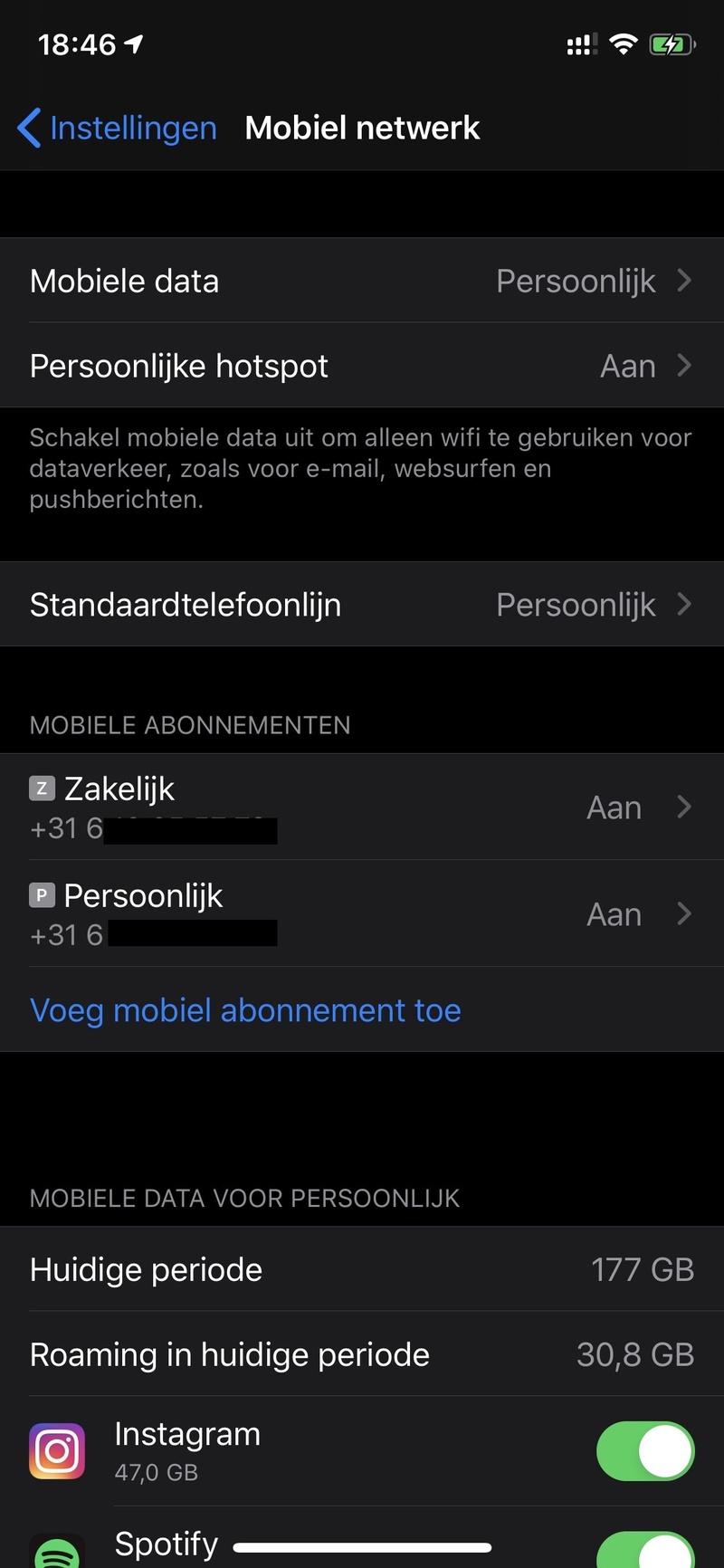
Task: Open the Zakelijk mobile plan
Action: click(x=362, y=807)
